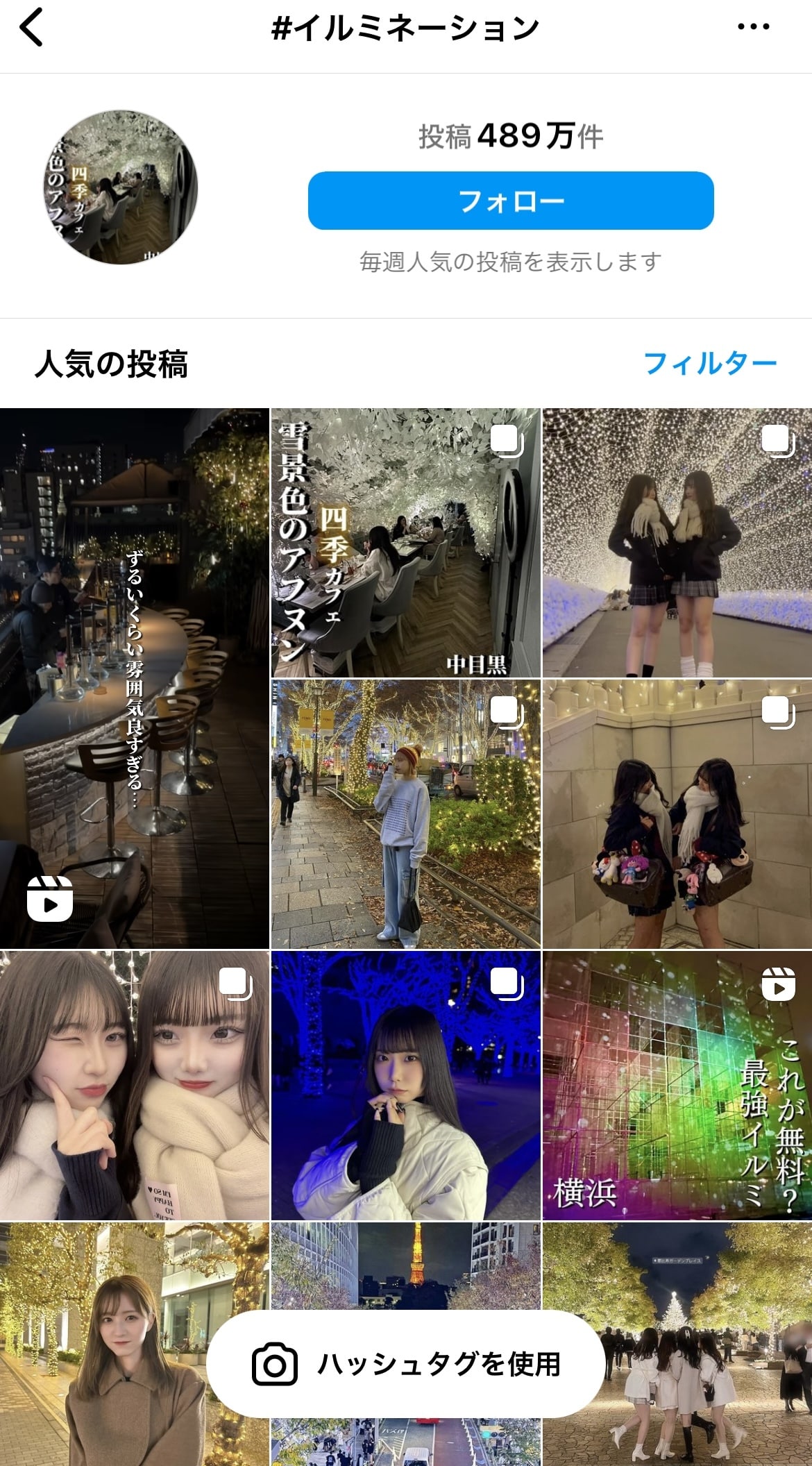Open post of two girls in light tunnel
This screenshot has width=812, height=1466.
point(677,542)
